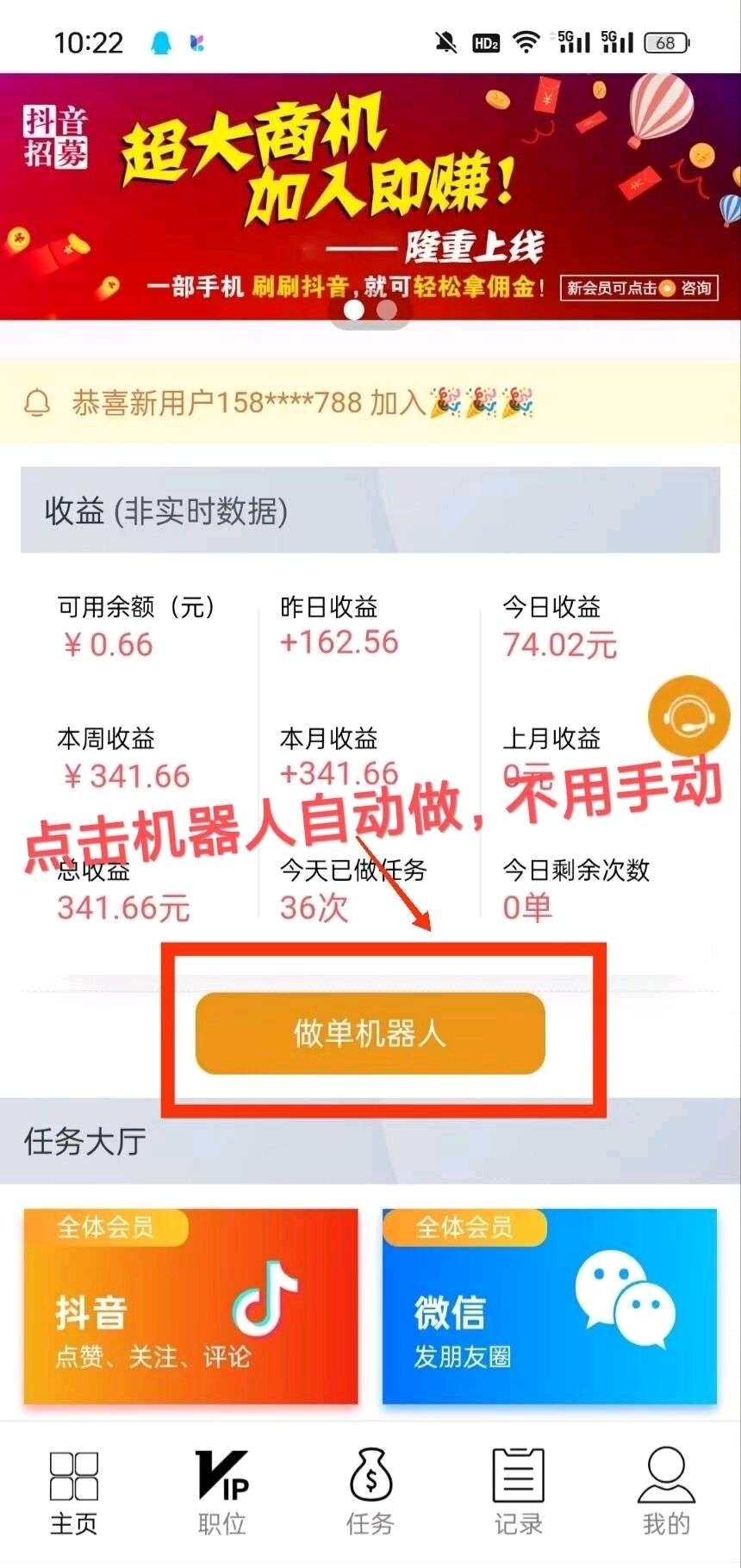
Task: Tap the banner carousel page indicator dots
Action: (370, 310)
